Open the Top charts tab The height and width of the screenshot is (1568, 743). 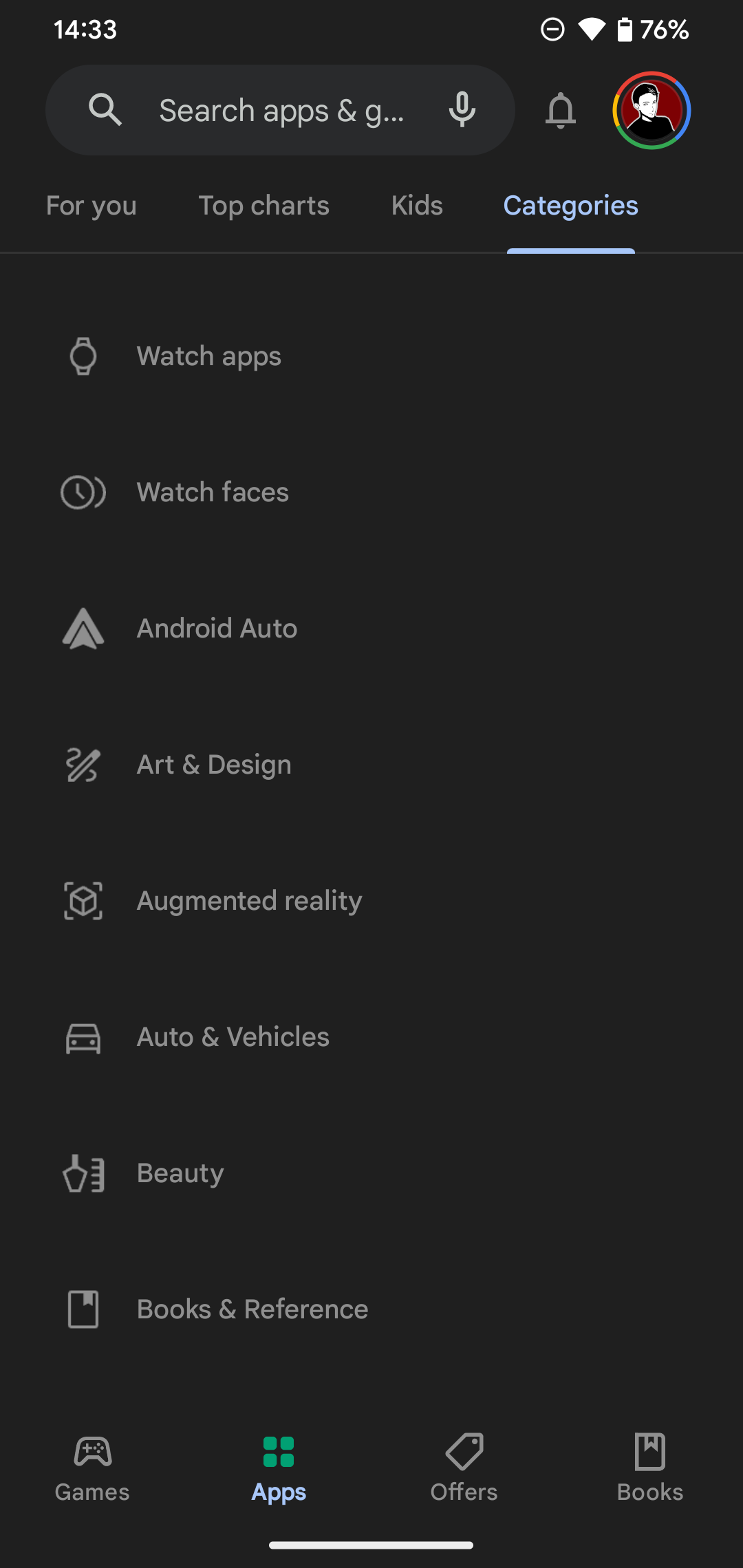click(x=263, y=205)
